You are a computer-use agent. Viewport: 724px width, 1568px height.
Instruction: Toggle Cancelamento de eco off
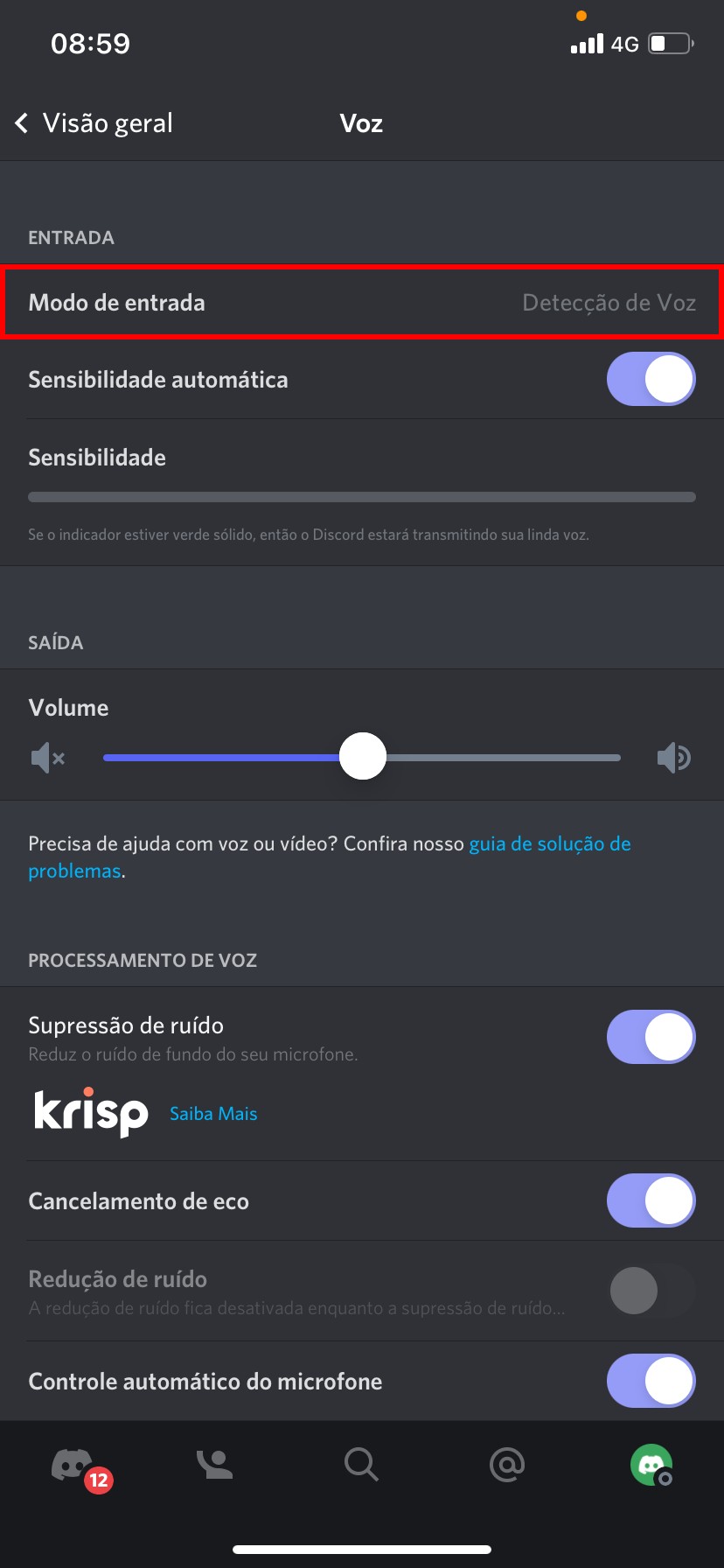click(x=651, y=1200)
